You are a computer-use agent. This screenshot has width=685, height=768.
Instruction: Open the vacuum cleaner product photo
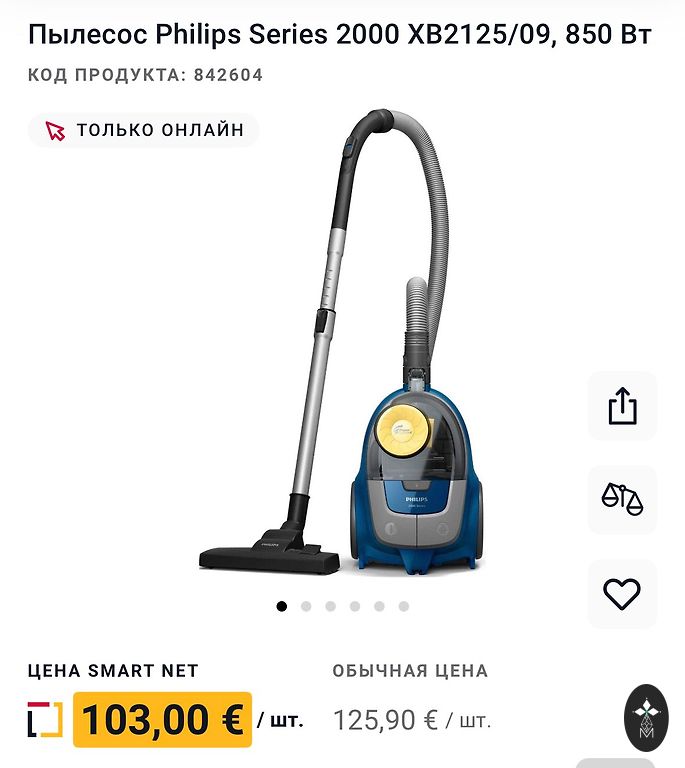click(343, 345)
